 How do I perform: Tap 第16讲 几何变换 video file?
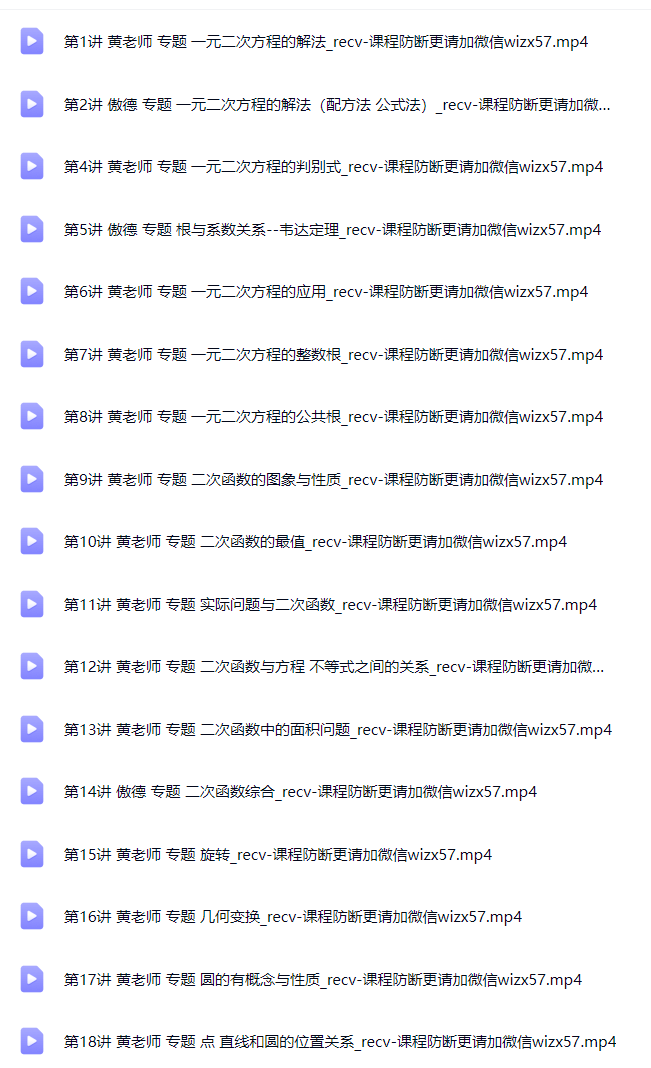click(x=292, y=917)
